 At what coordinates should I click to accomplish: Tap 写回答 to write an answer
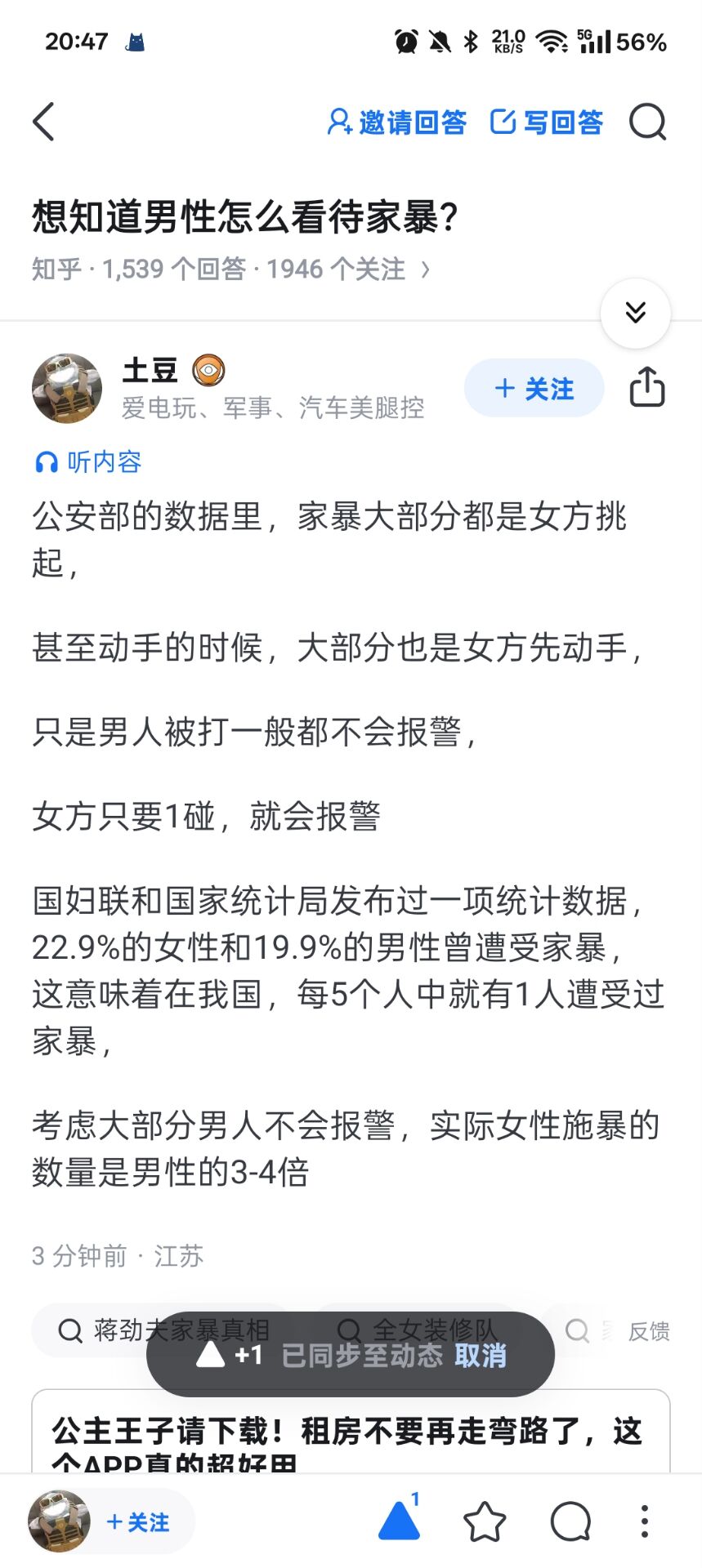[x=546, y=122]
